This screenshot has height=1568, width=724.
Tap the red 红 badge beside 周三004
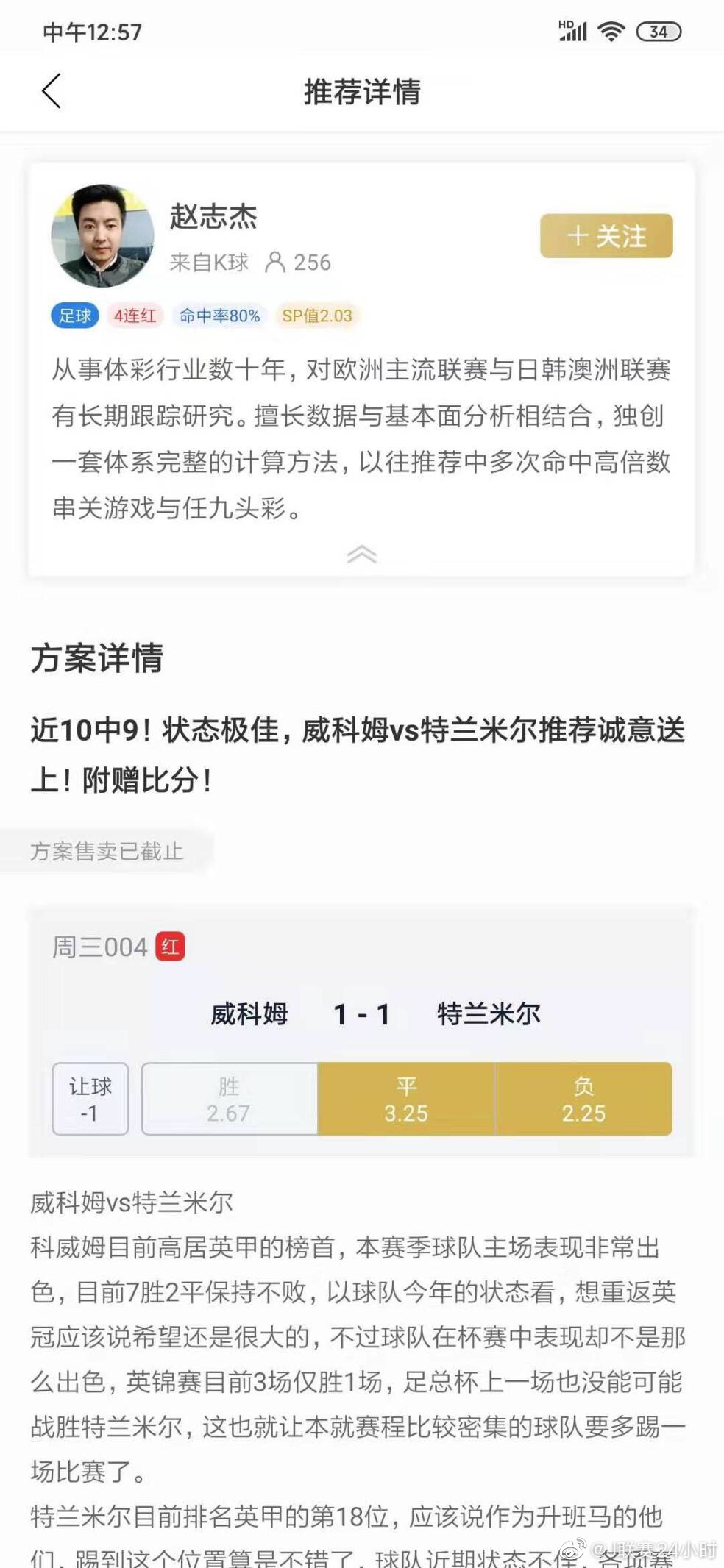click(172, 948)
